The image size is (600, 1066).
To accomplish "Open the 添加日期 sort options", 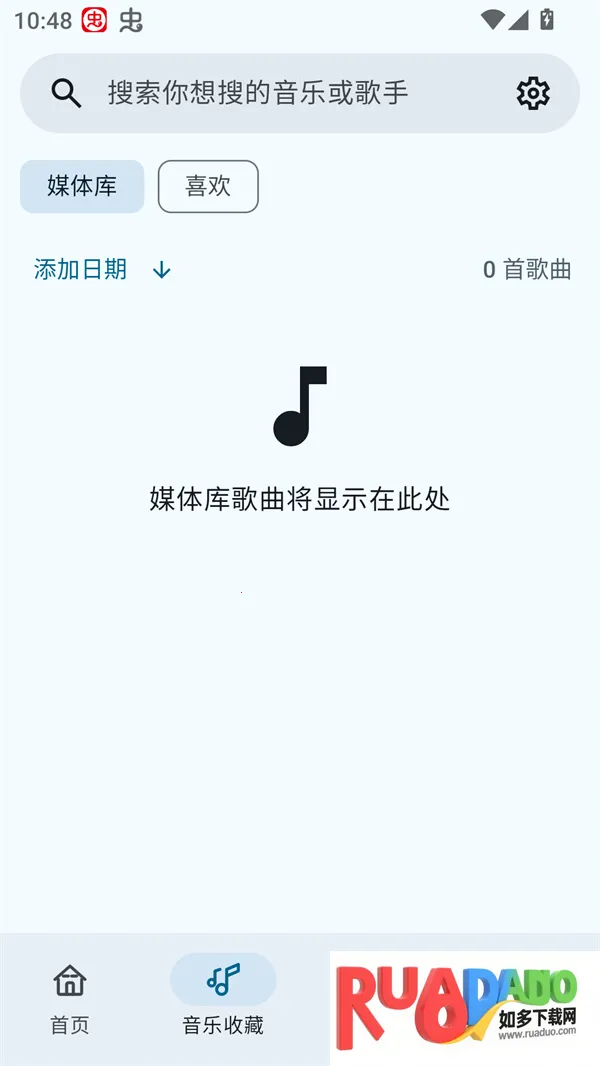I will [81, 269].
